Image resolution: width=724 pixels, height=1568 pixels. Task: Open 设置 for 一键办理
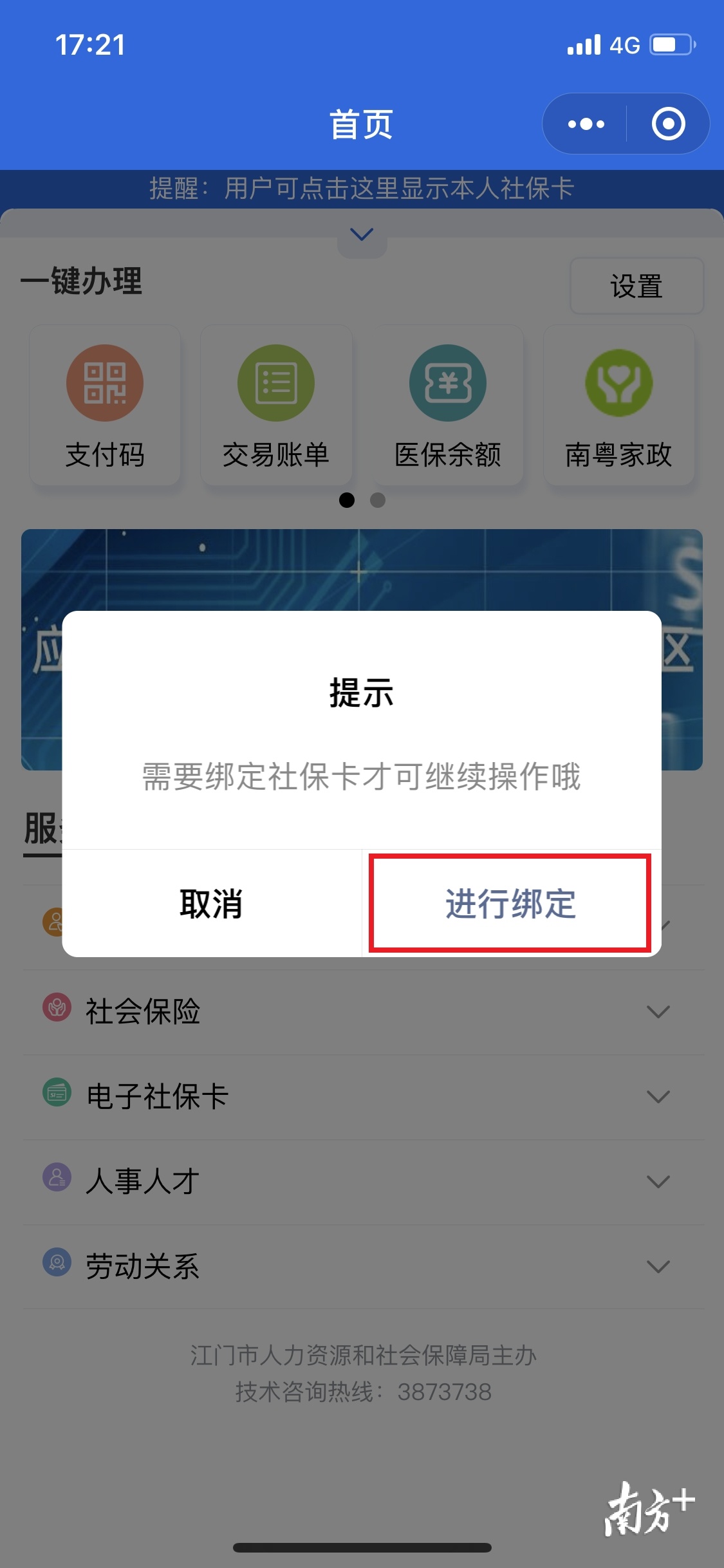pos(636,286)
